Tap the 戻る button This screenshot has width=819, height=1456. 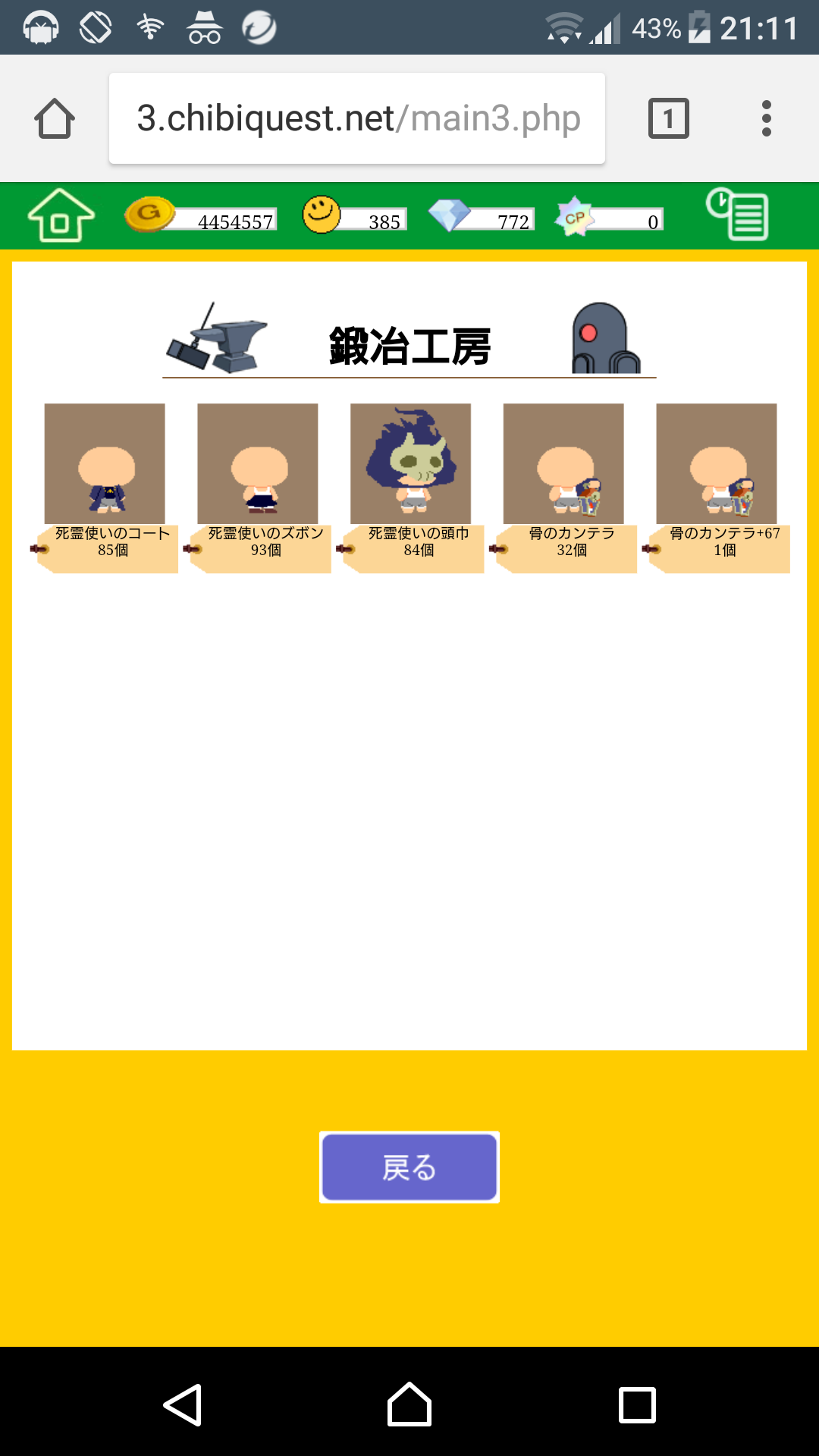(x=409, y=1167)
